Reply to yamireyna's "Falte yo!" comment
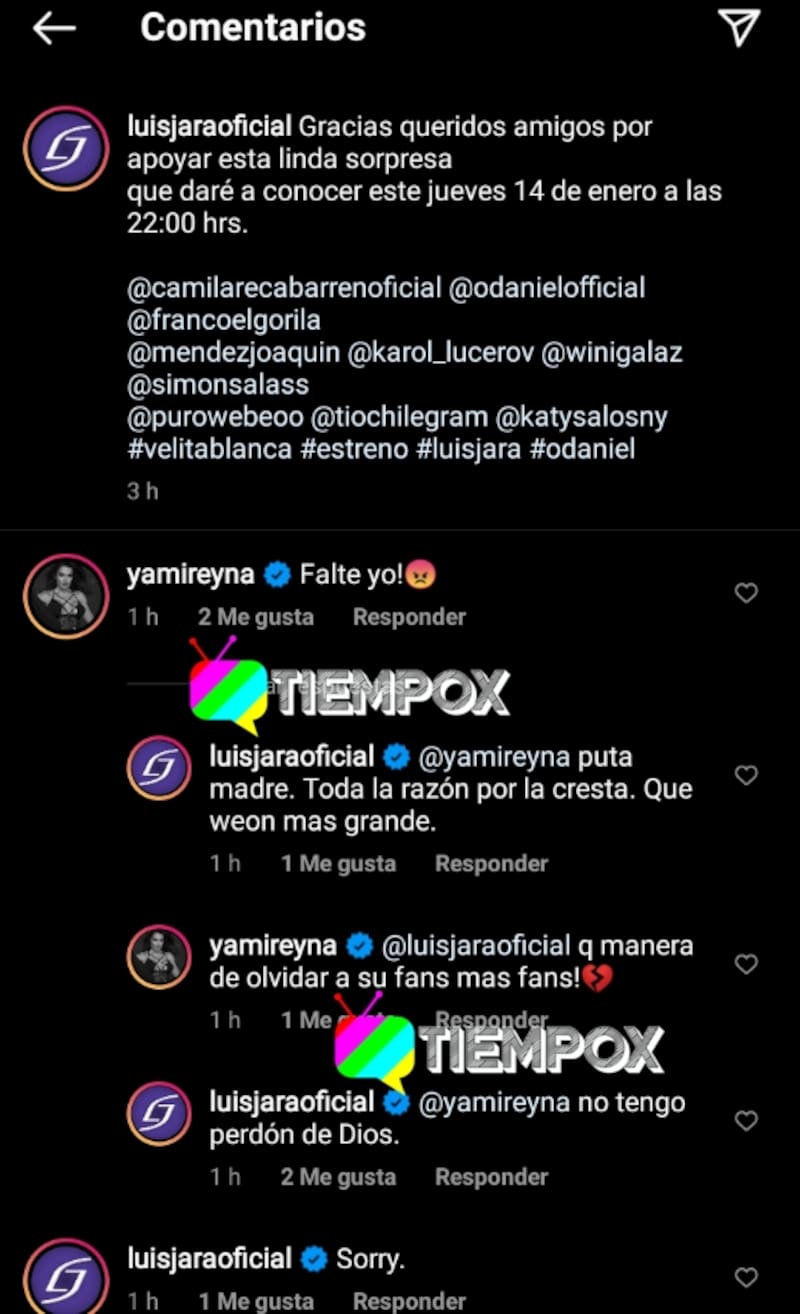 coord(409,617)
